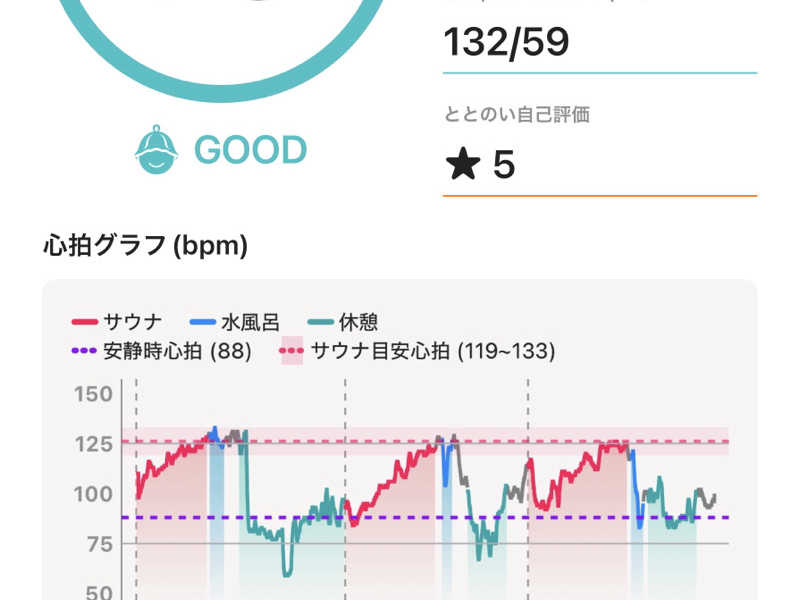
Task: Edit the 132/59 value field
Action: pos(598,44)
